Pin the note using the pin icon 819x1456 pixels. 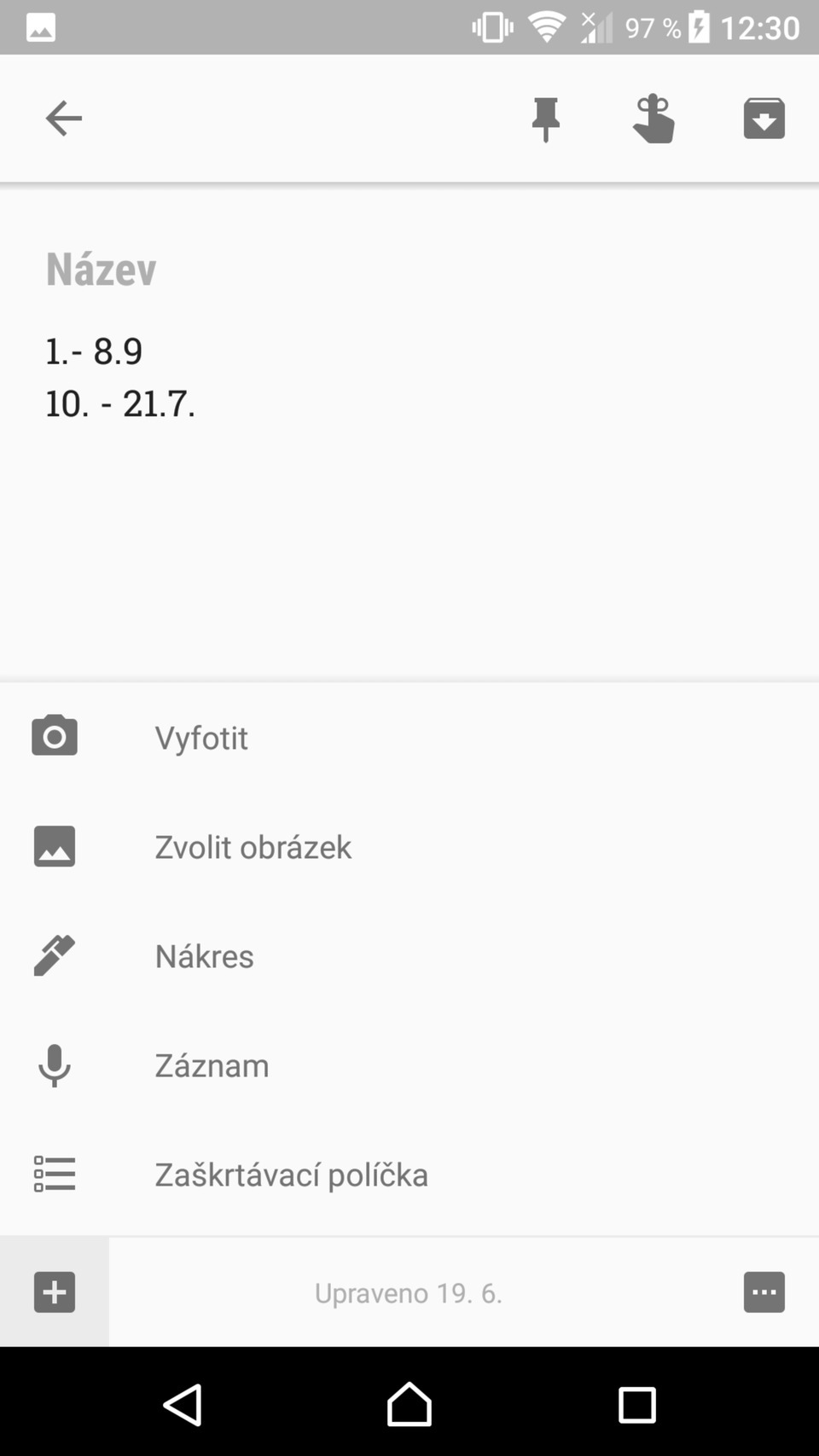(x=545, y=118)
